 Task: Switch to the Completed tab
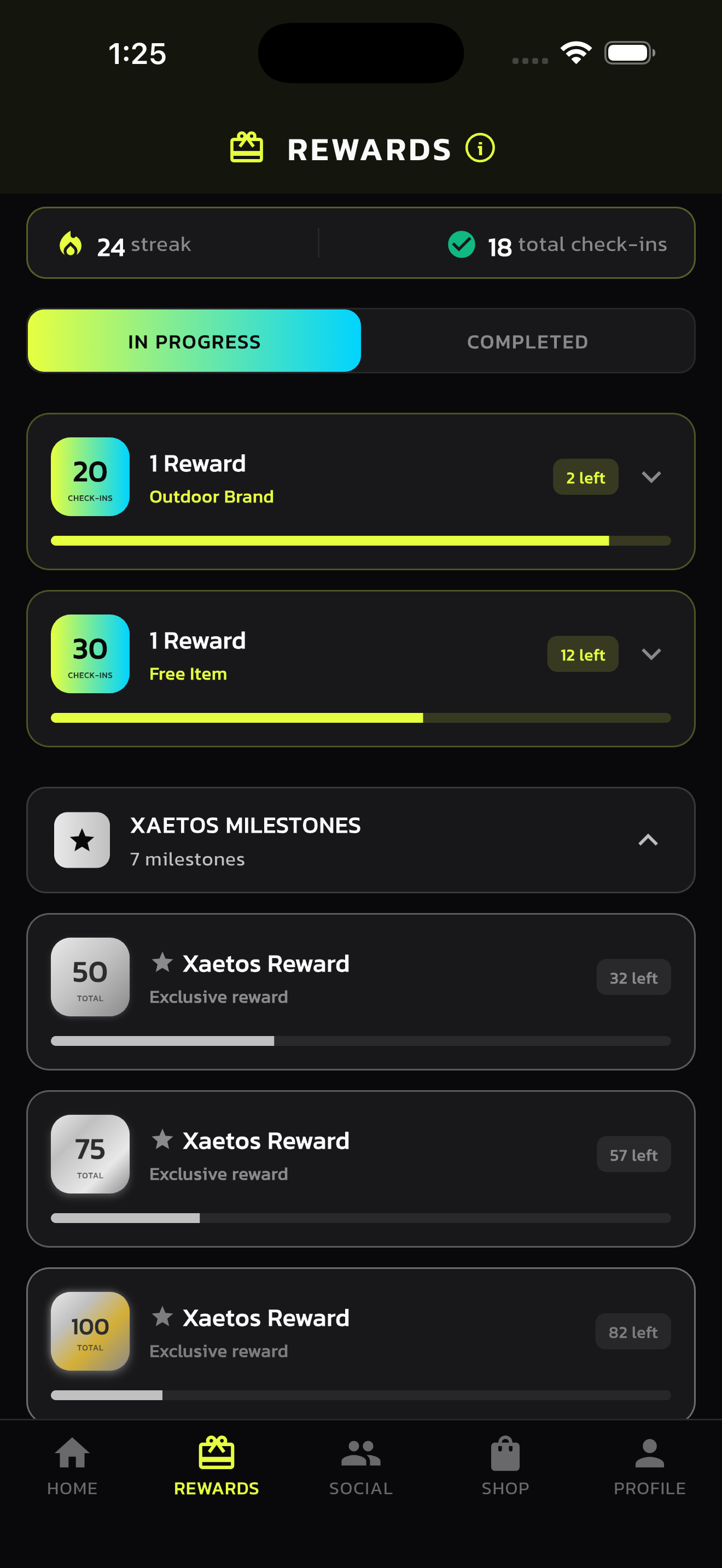point(527,341)
